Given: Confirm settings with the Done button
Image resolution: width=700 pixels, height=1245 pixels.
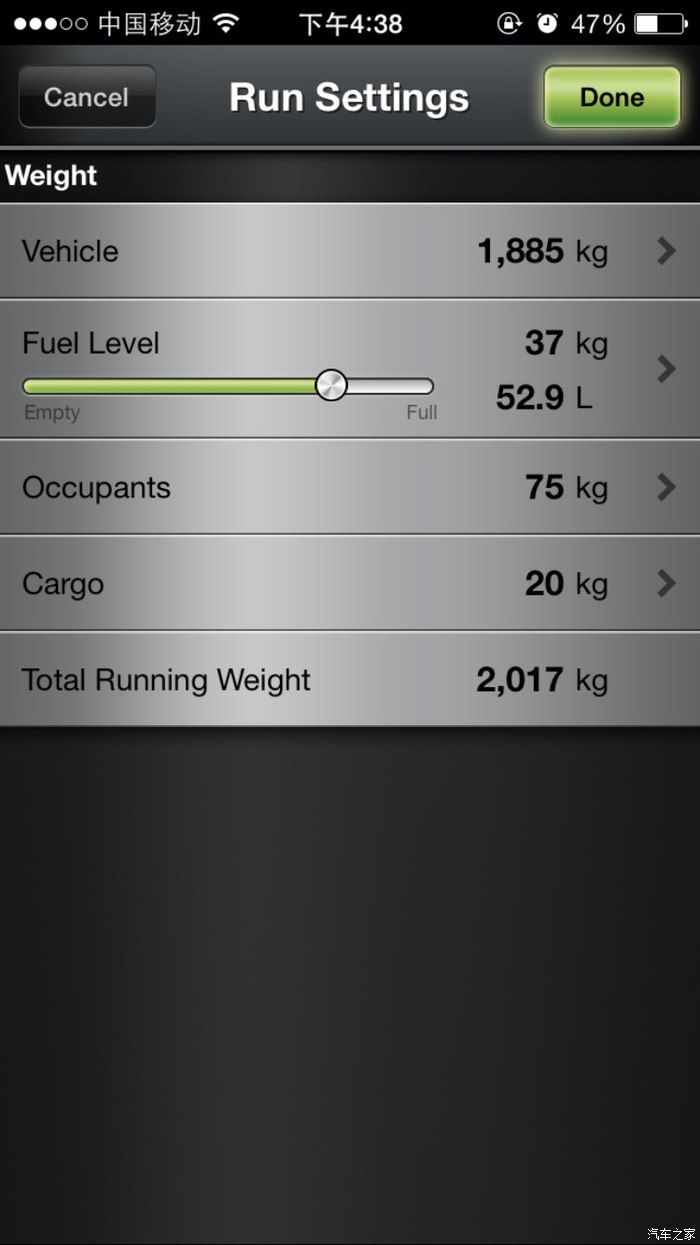Looking at the screenshot, I should [612, 97].
